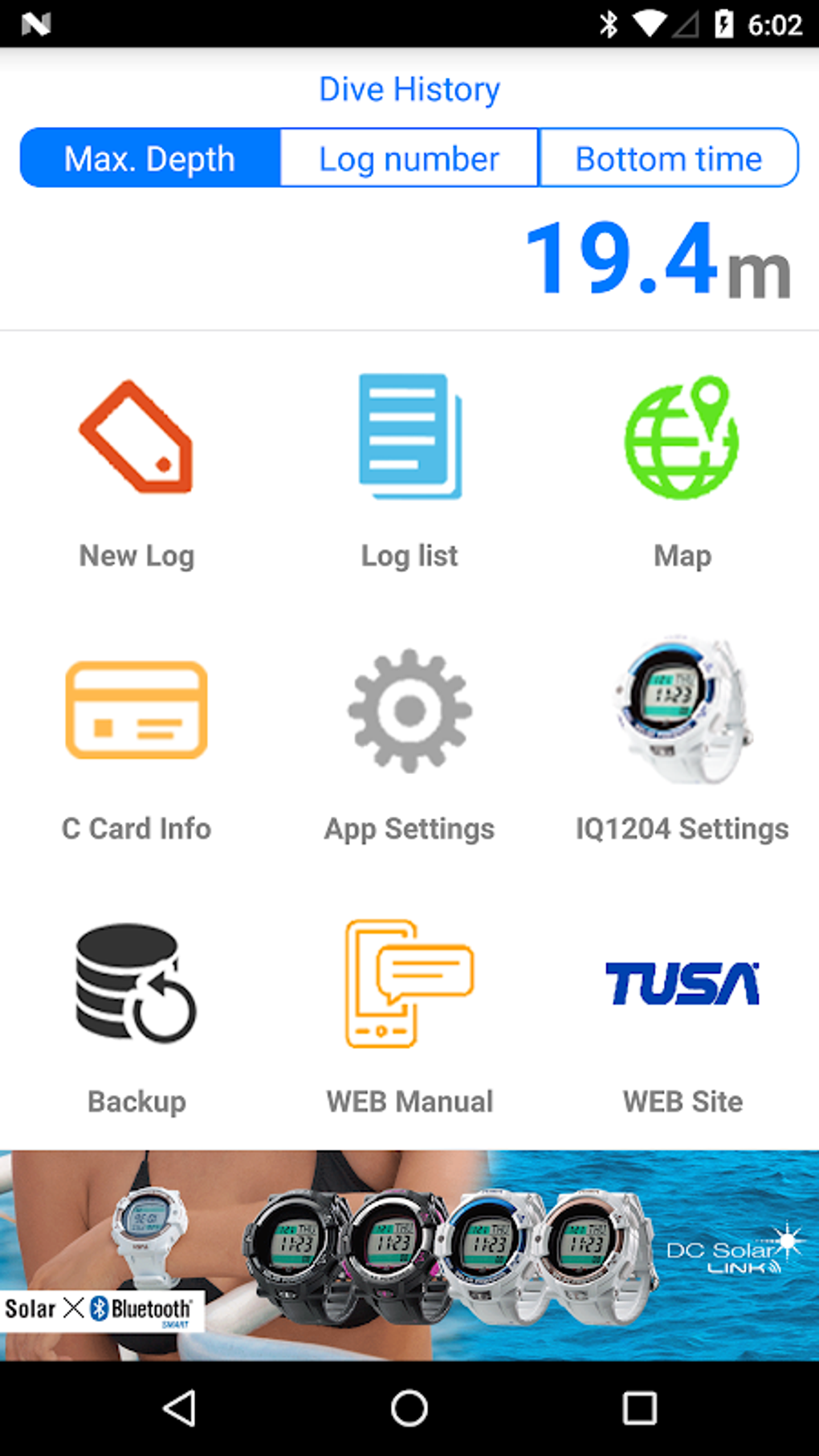The height and width of the screenshot is (1456, 819).
Task: Open the Map view
Action: pyautogui.click(x=682, y=474)
